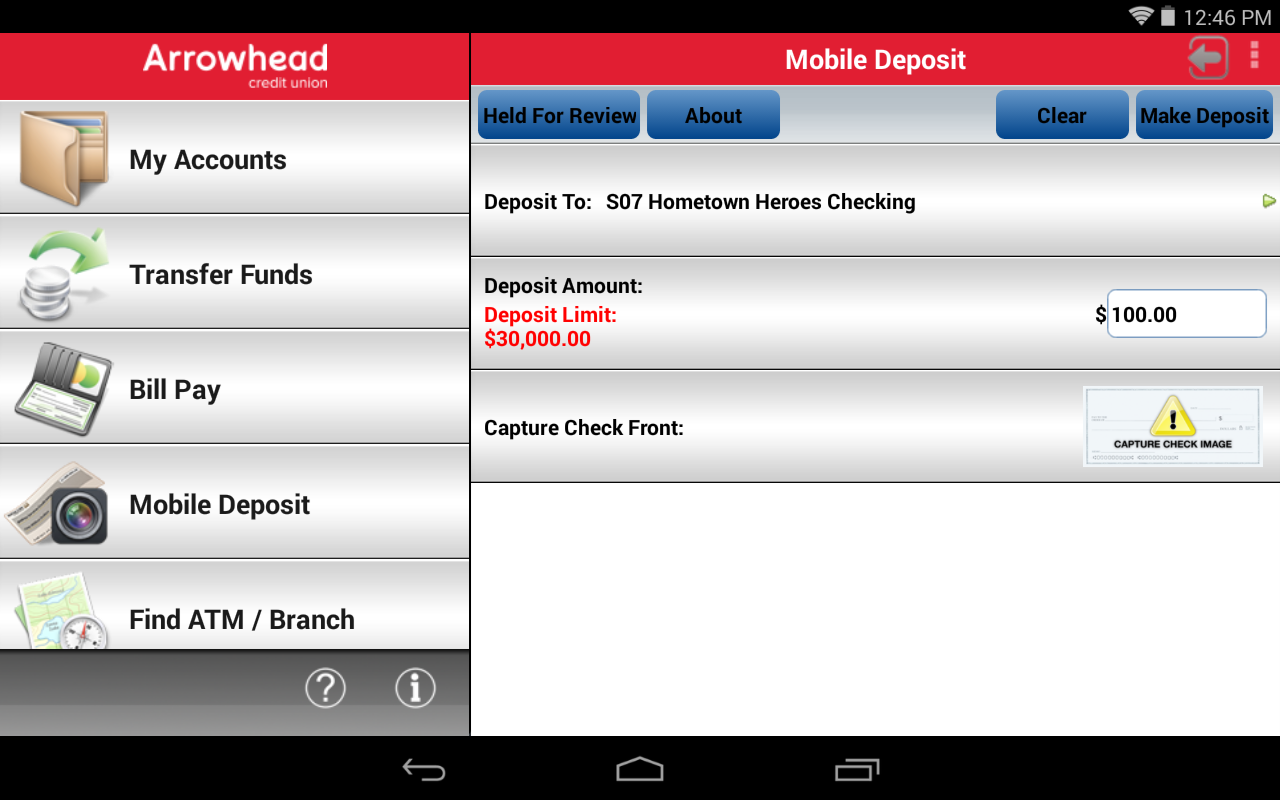The width and height of the screenshot is (1280, 800).
Task: Open the info icon
Action: pyautogui.click(x=415, y=688)
